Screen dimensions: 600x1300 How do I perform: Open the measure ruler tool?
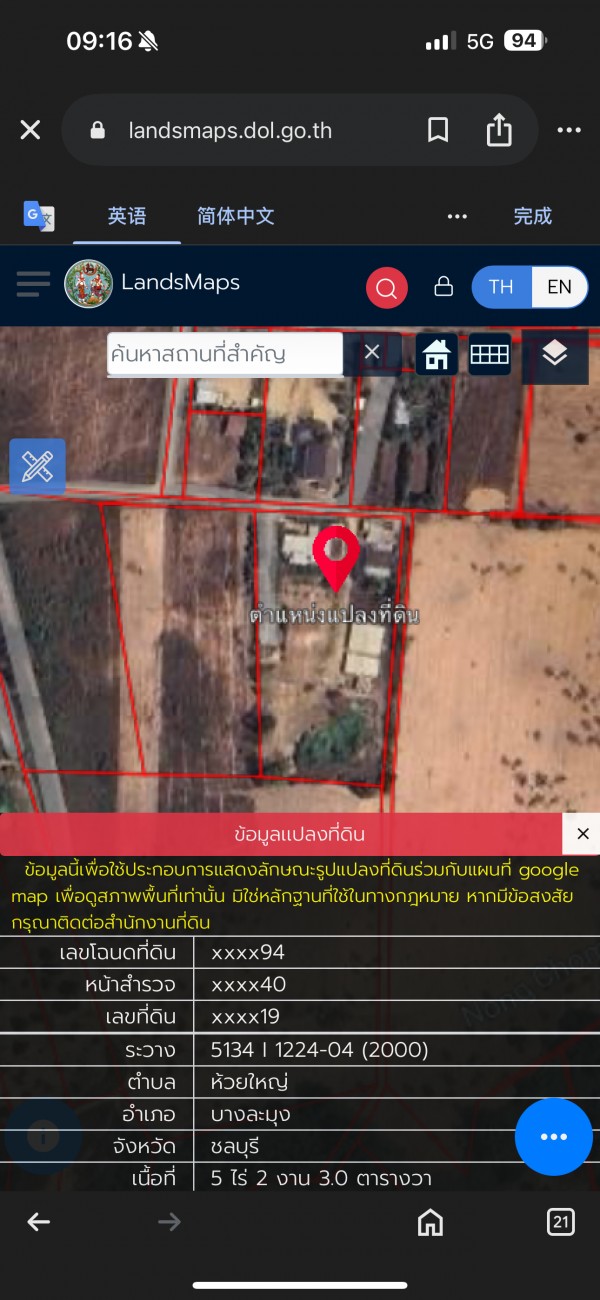click(x=38, y=466)
